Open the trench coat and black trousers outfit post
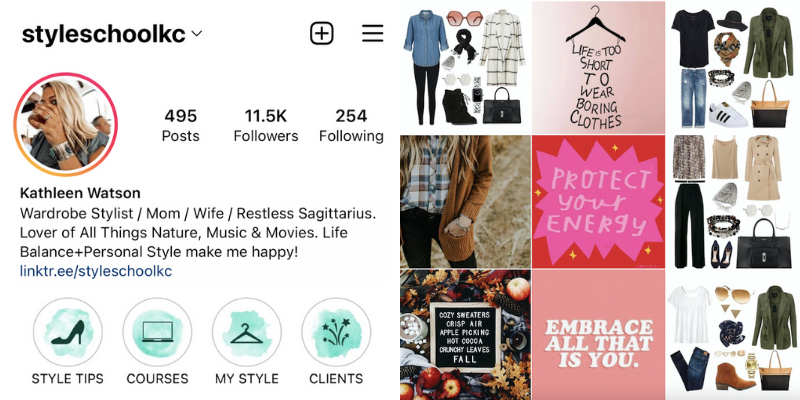This screenshot has width=800, height=400. pos(733,202)
